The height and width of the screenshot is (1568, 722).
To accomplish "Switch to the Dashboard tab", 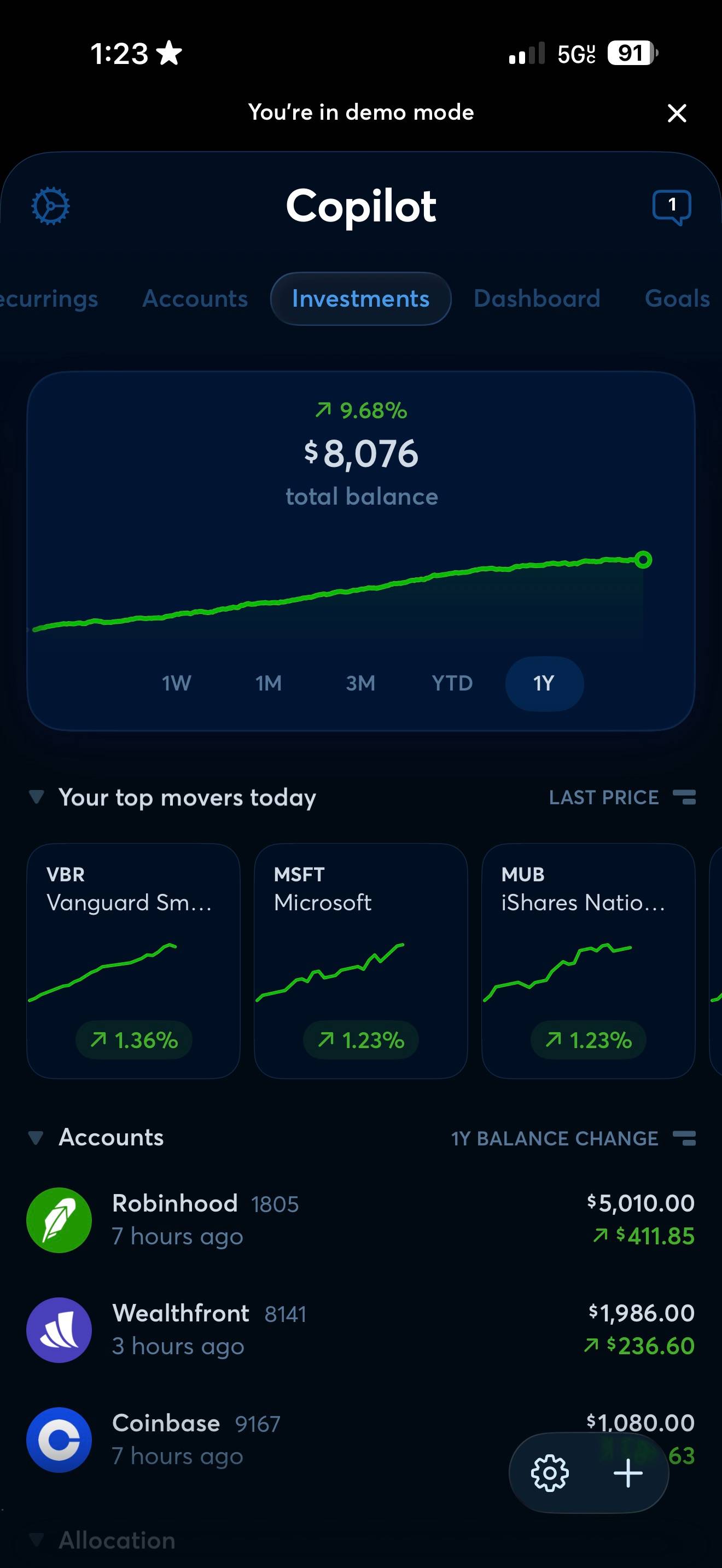I will pos(537,299).
